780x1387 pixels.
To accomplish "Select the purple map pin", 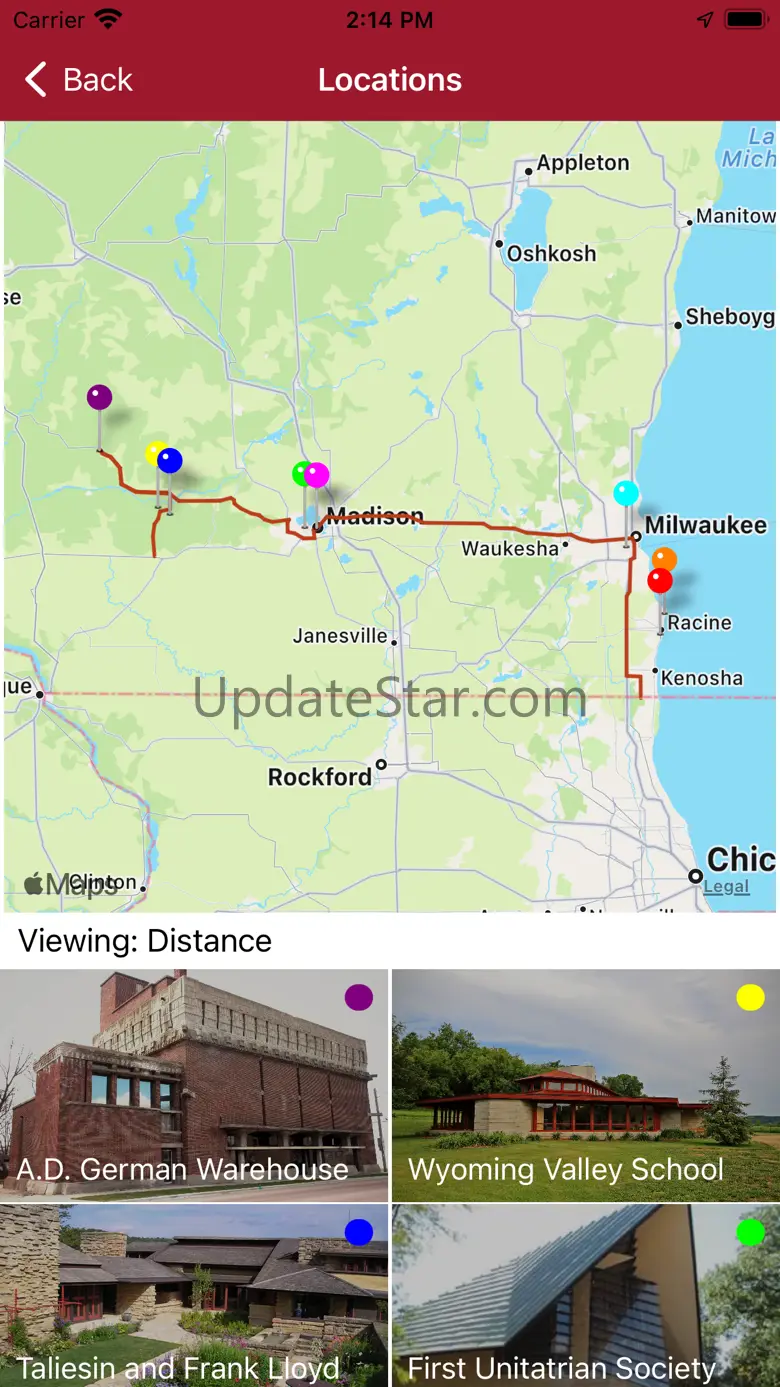I will [x=99, y=398].
